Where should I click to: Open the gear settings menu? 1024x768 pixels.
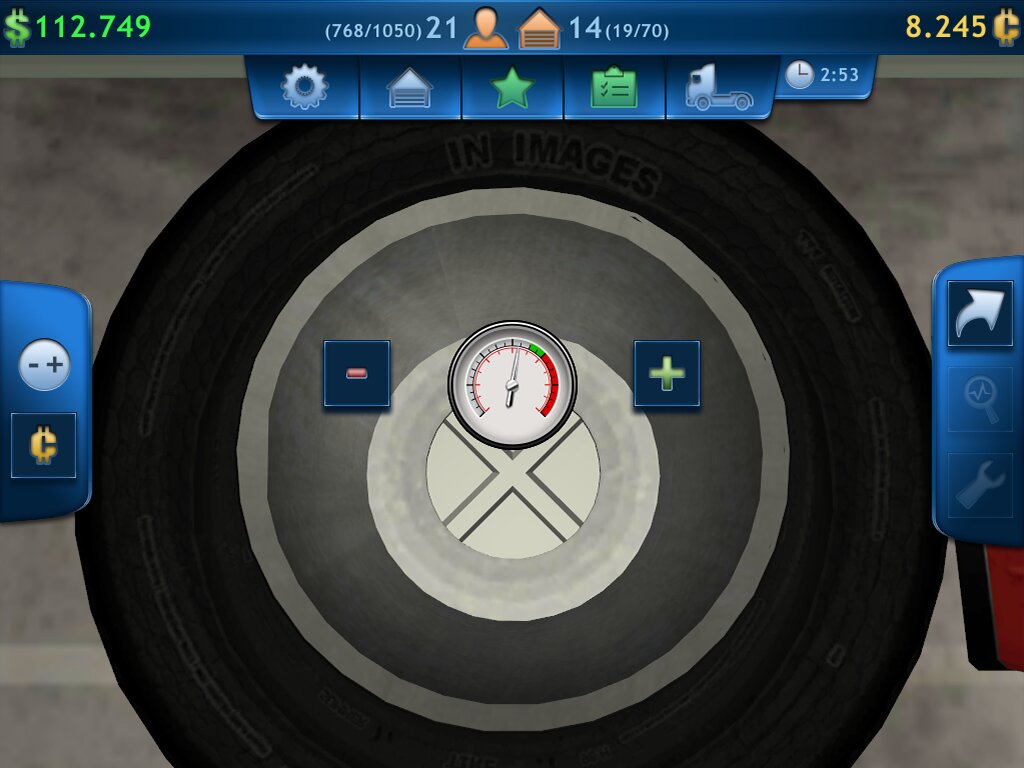(305, 88)
